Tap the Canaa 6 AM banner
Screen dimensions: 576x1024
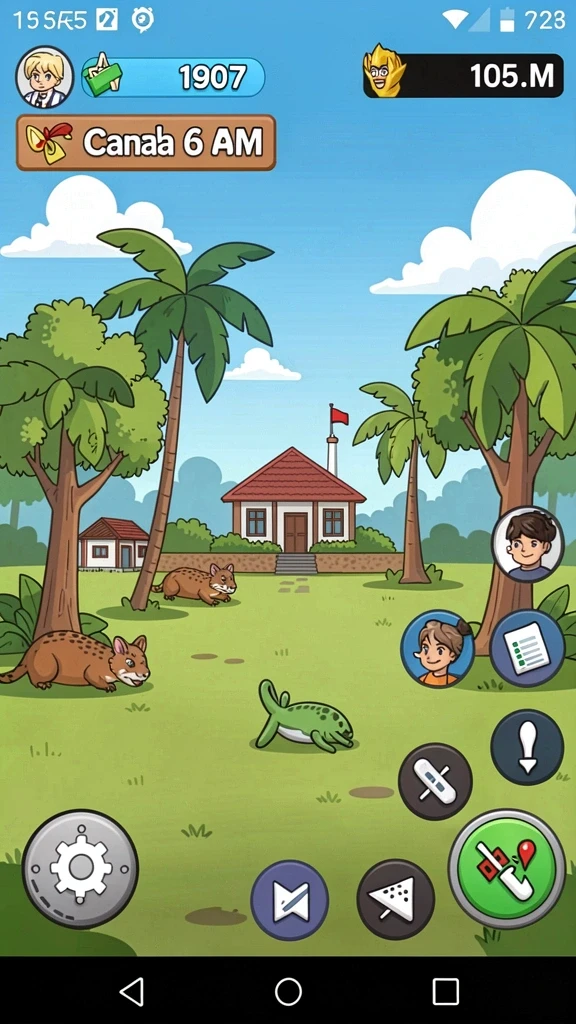click(x=146, y=142)
